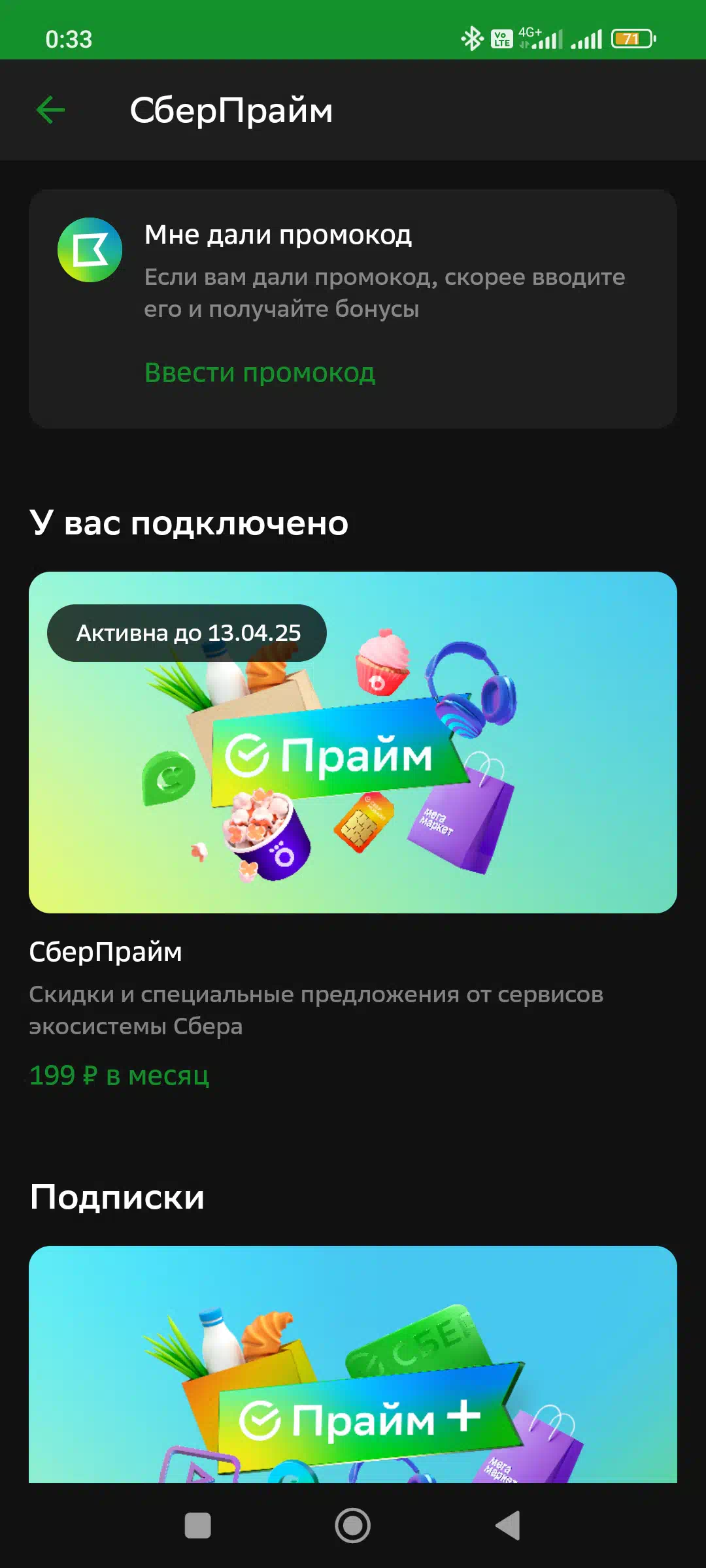Open recent apps with the square button
706x1568 pixels.
[198, 1526]
